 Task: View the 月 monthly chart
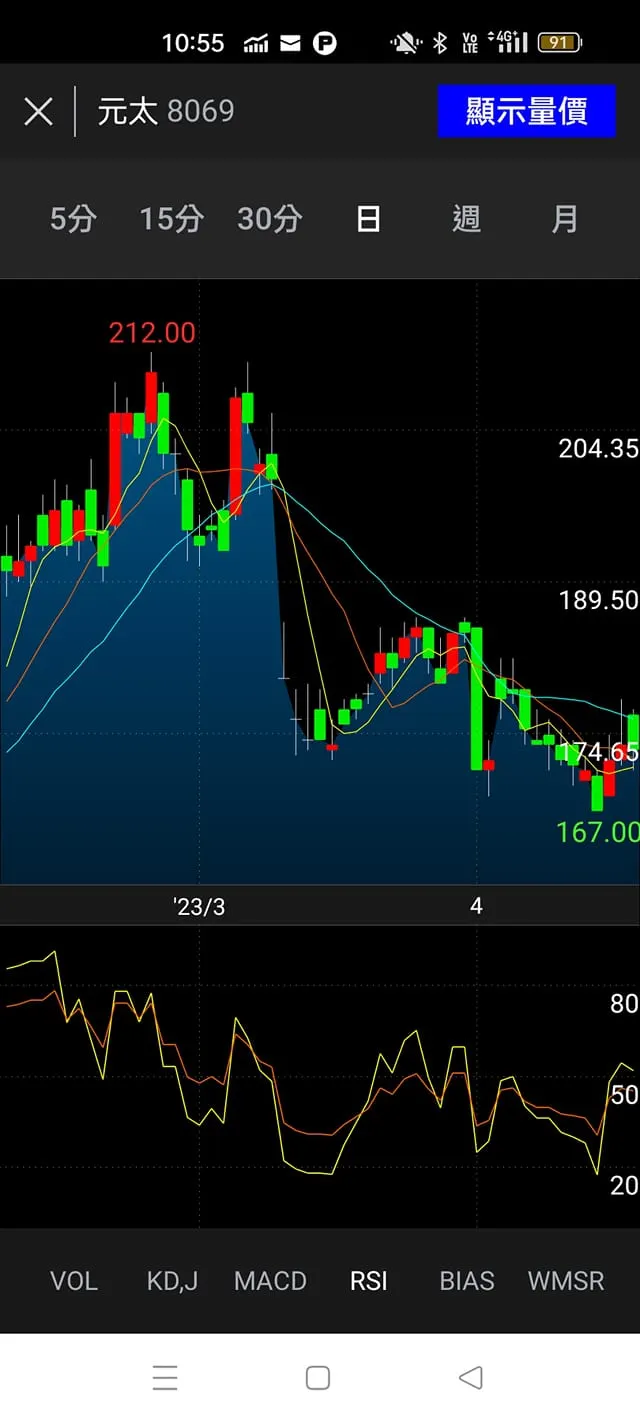[565, 219]
